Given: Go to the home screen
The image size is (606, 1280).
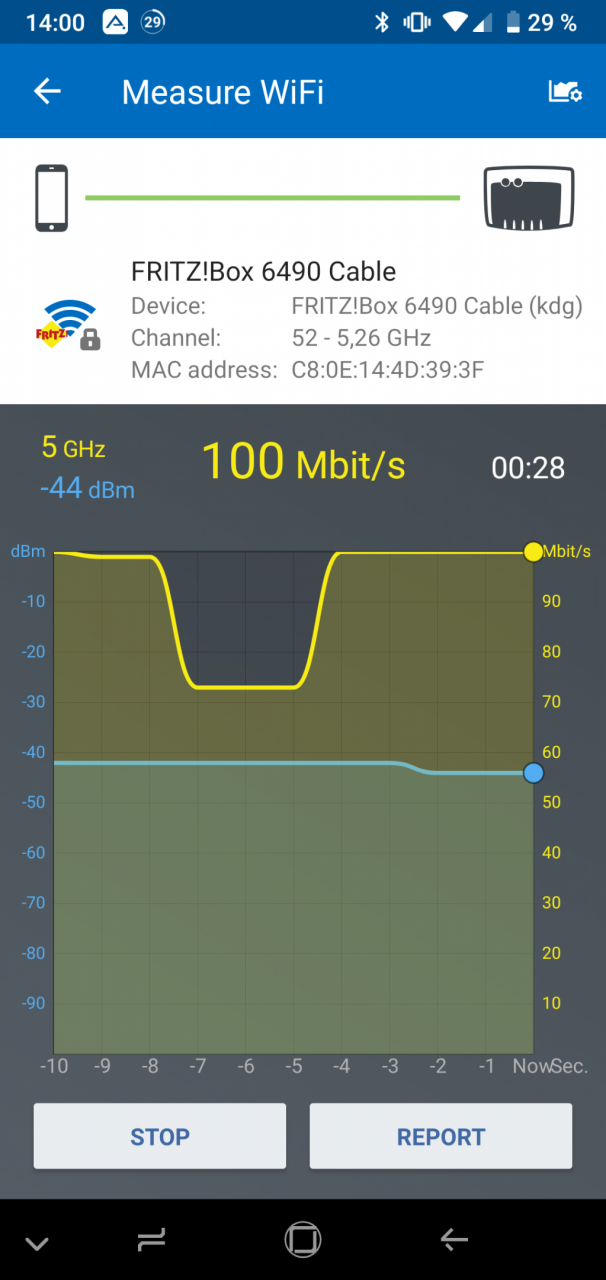Looking at the screenshot, I should [302, 1241].
